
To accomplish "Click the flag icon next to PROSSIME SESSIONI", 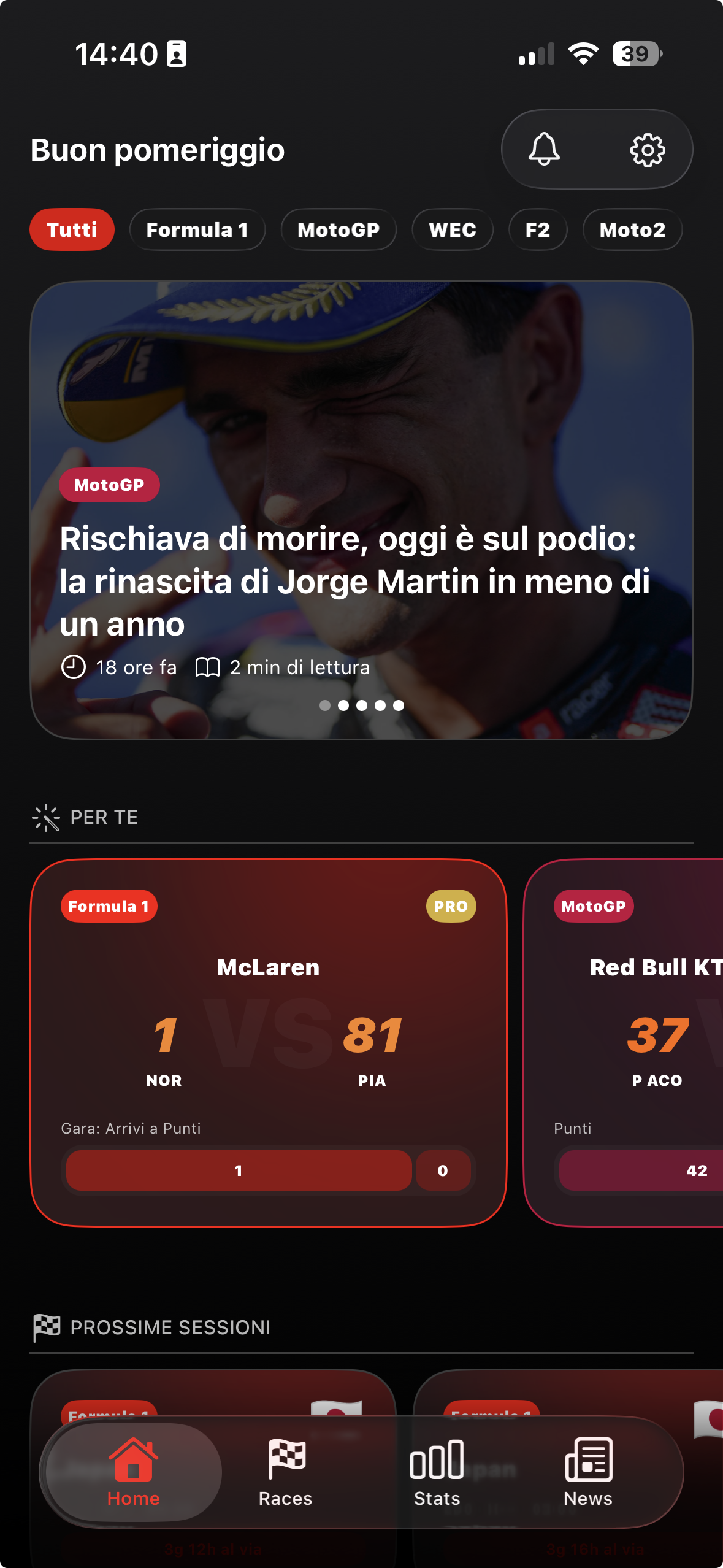I will [45, 1328].
